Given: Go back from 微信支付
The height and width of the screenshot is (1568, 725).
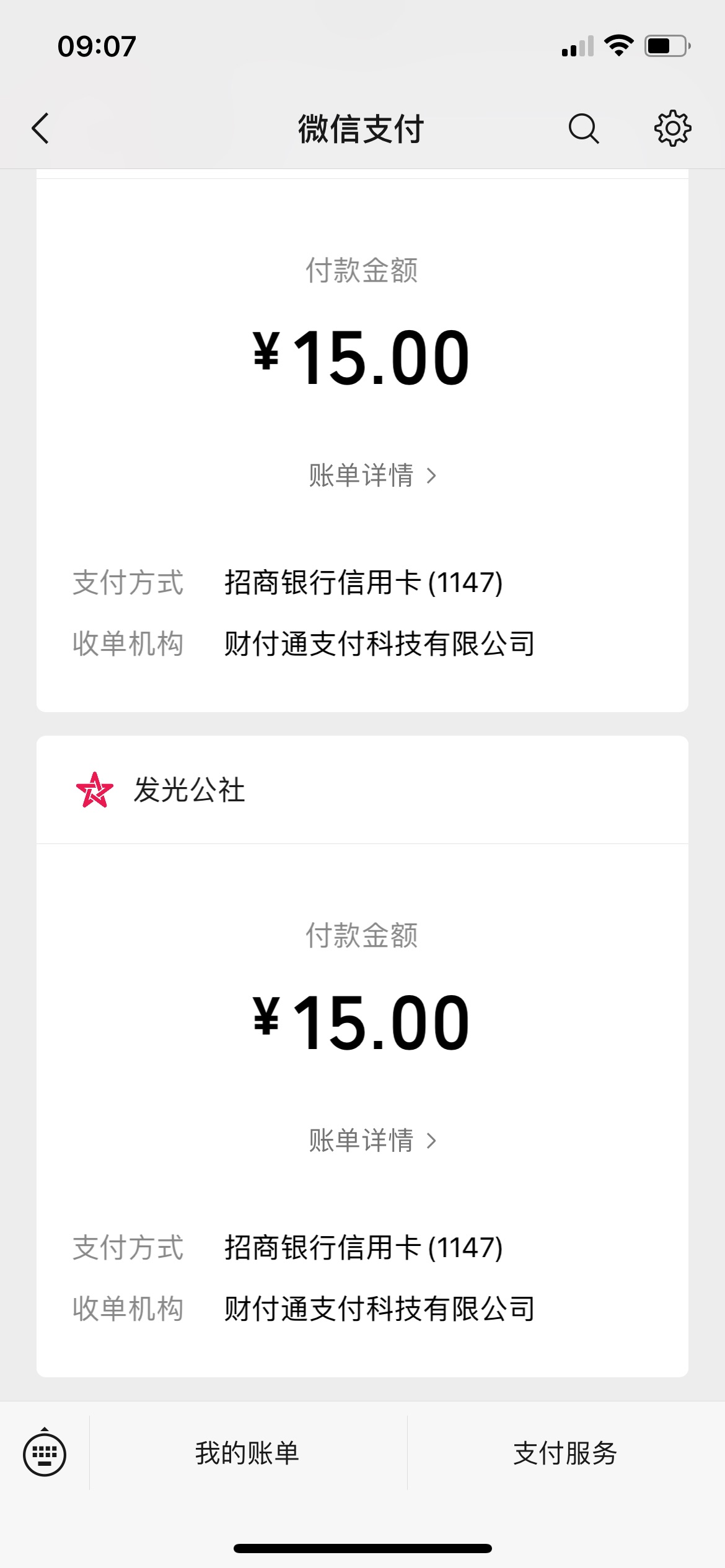Looking at the screenshot, I should [x=40, y=129].
